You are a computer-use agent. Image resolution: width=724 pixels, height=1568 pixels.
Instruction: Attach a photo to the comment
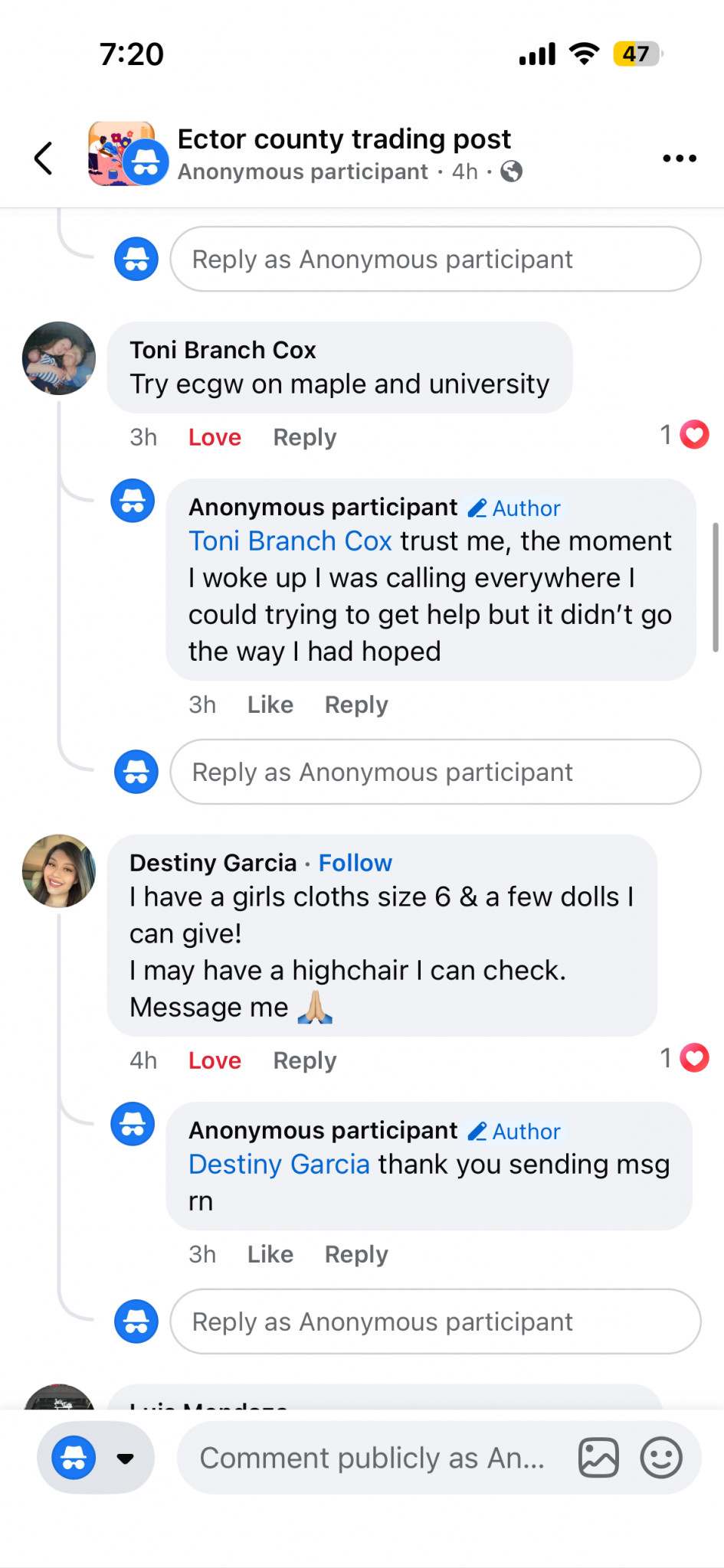(598, 1458)
